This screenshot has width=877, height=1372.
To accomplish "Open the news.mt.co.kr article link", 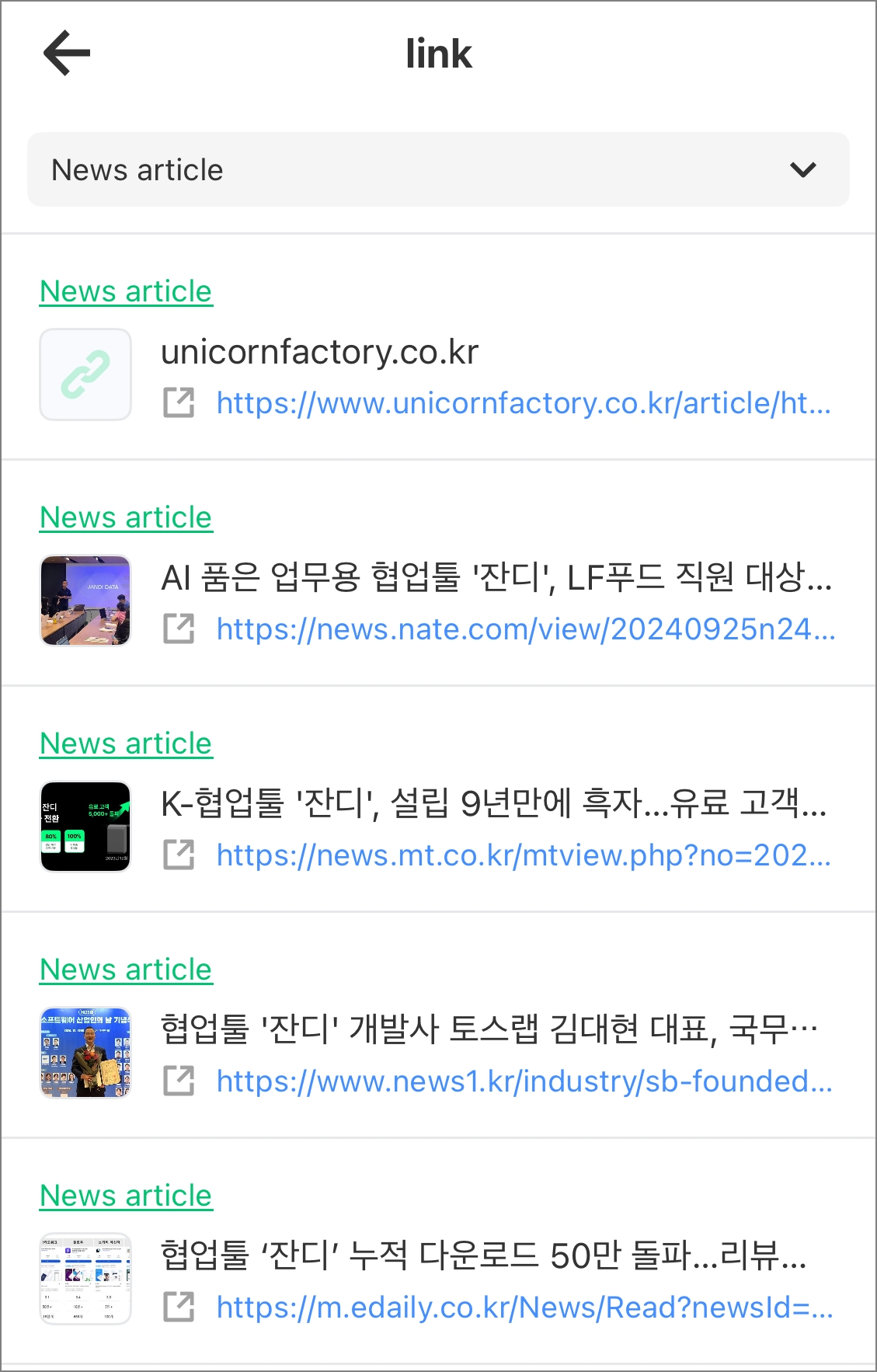I will [524, 855].
